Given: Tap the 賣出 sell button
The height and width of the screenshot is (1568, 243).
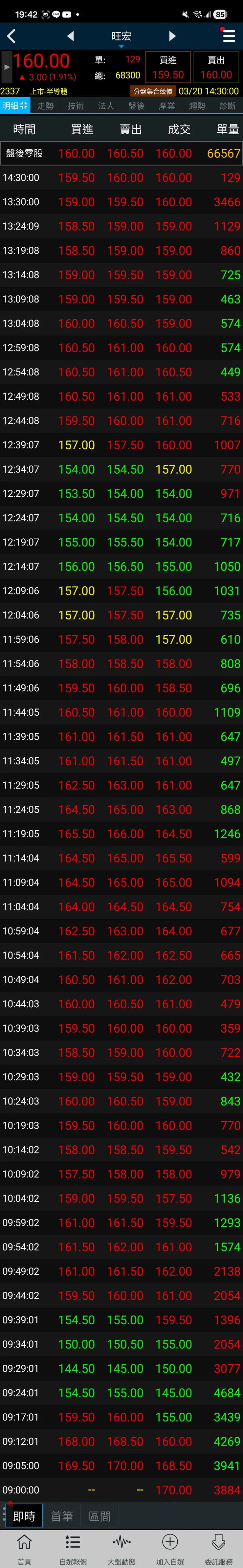Looking at the screenshot, I should point(216,67).
